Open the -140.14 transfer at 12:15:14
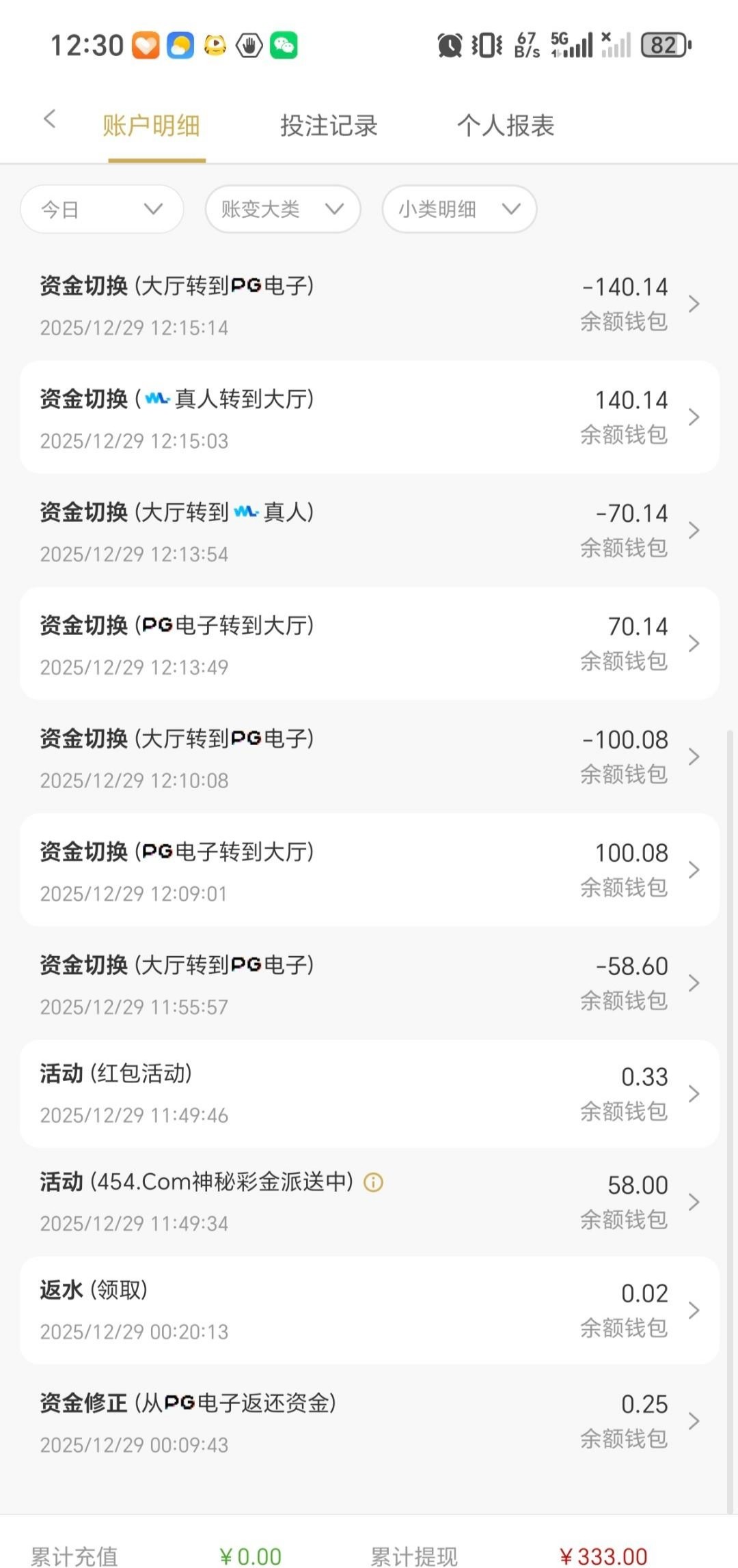Image resolution: width=738 pixels, height=1568 pixels. (x=369, y=305)
